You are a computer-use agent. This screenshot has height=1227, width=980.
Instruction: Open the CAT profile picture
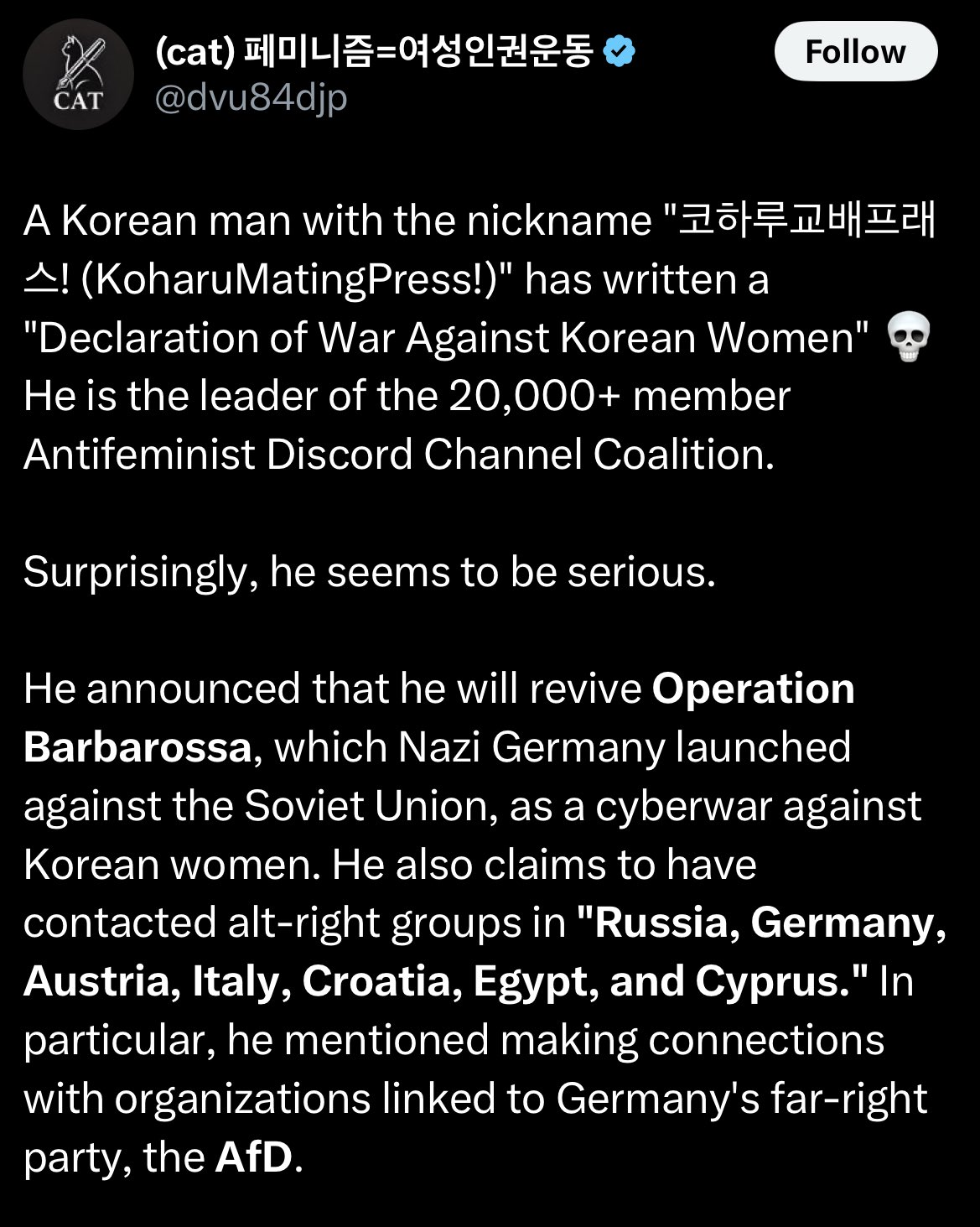(78, 74)
